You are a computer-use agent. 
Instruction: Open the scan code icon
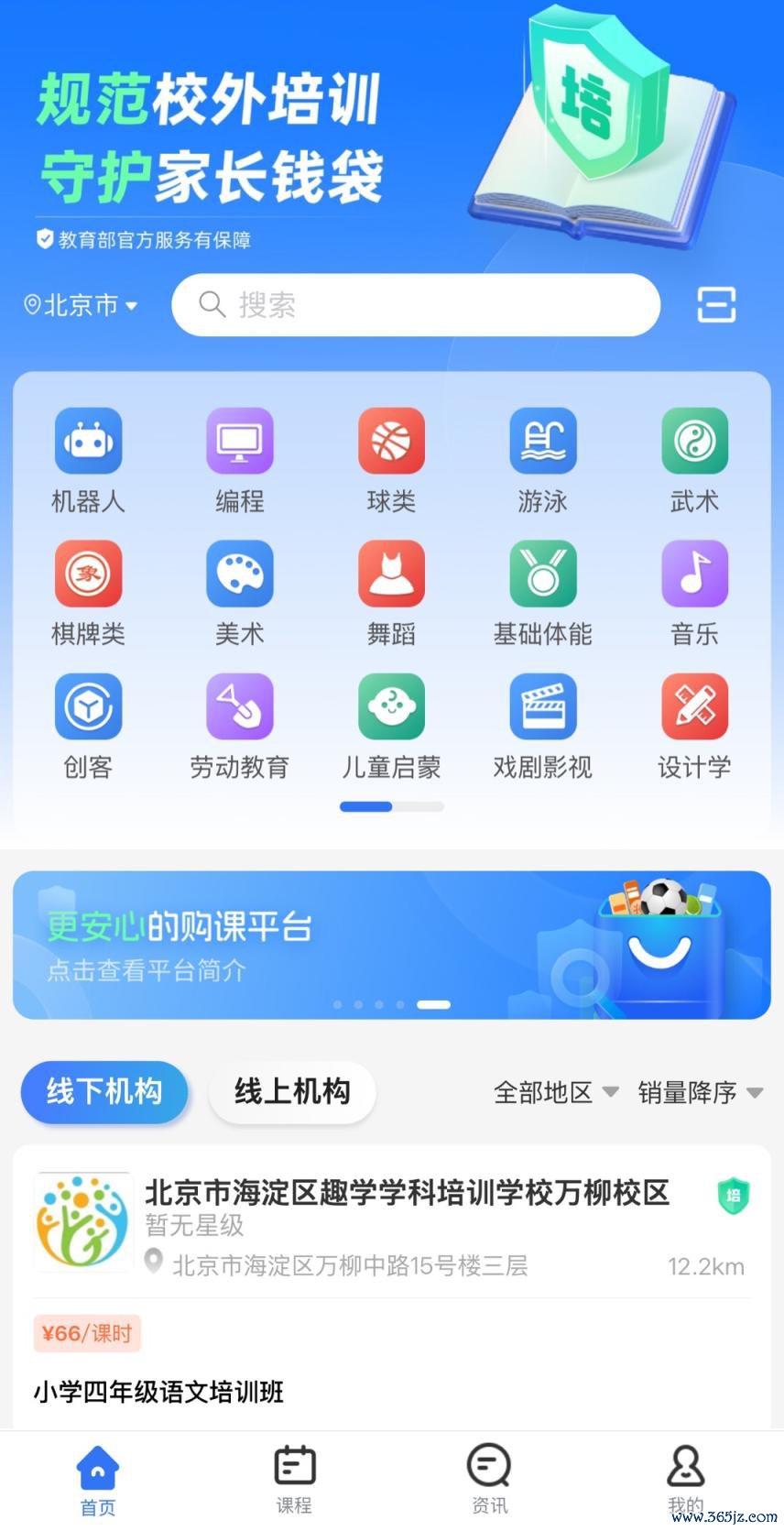tap(716, 305)
